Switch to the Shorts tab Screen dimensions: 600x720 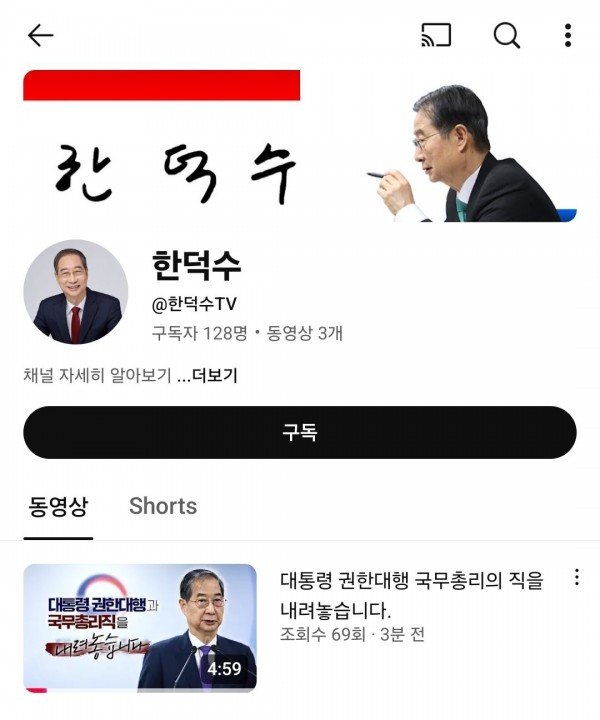point(163,506)
